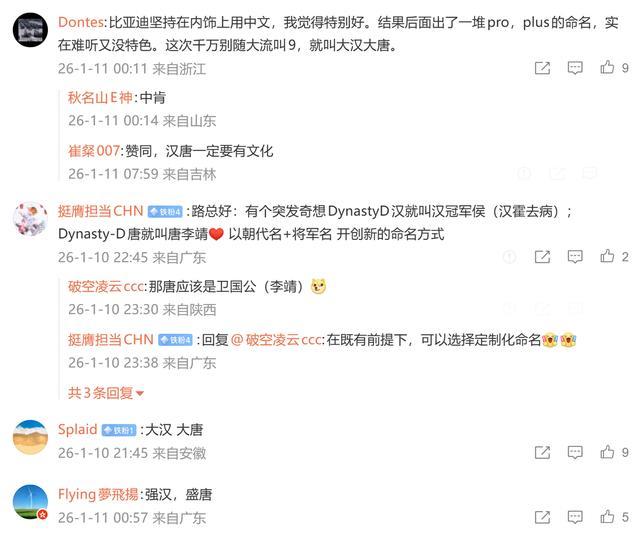
Task: Share Splaid's comment
Action: click(x=542, y=452)
